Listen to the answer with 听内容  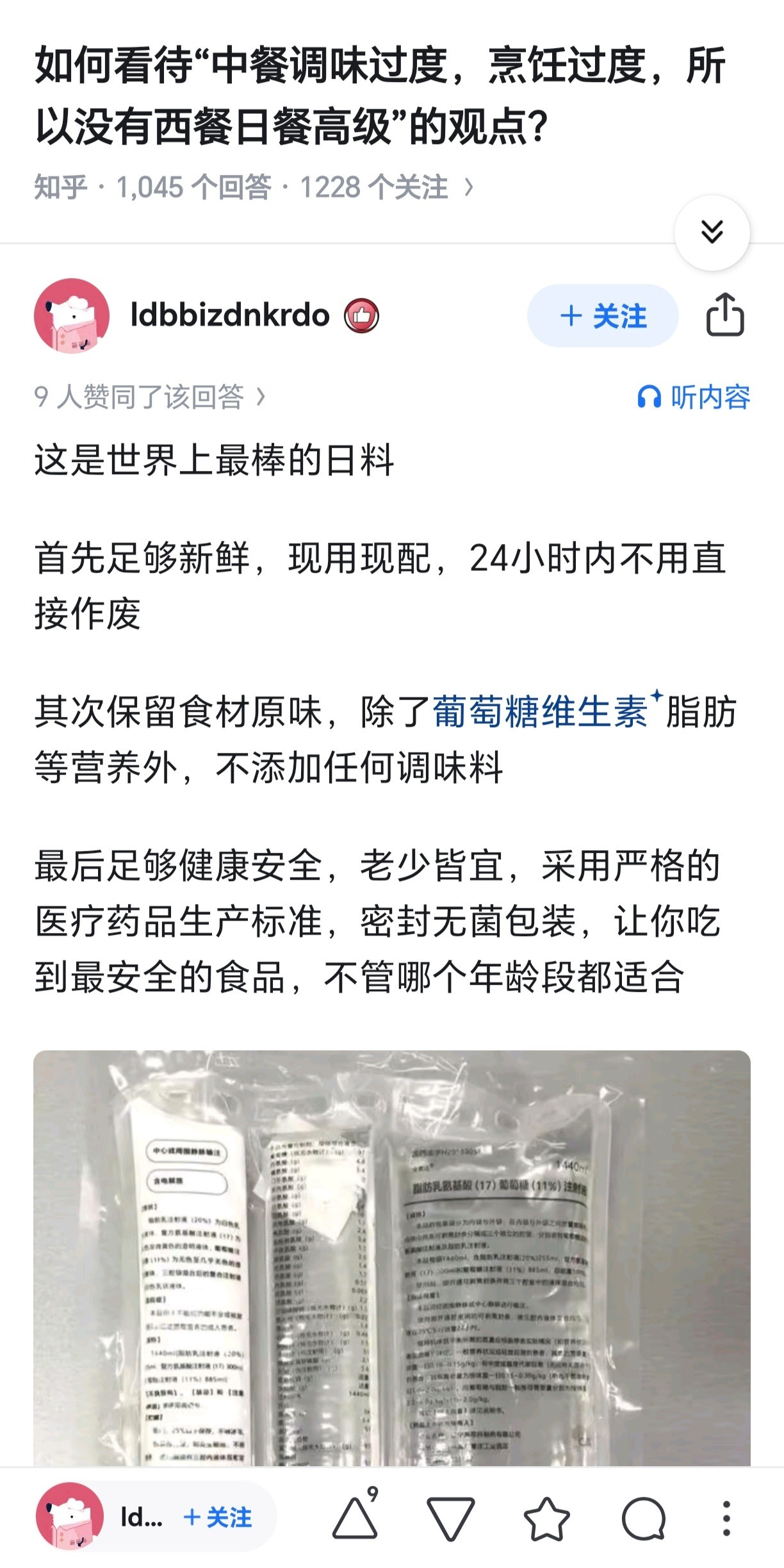coord(694,397)
